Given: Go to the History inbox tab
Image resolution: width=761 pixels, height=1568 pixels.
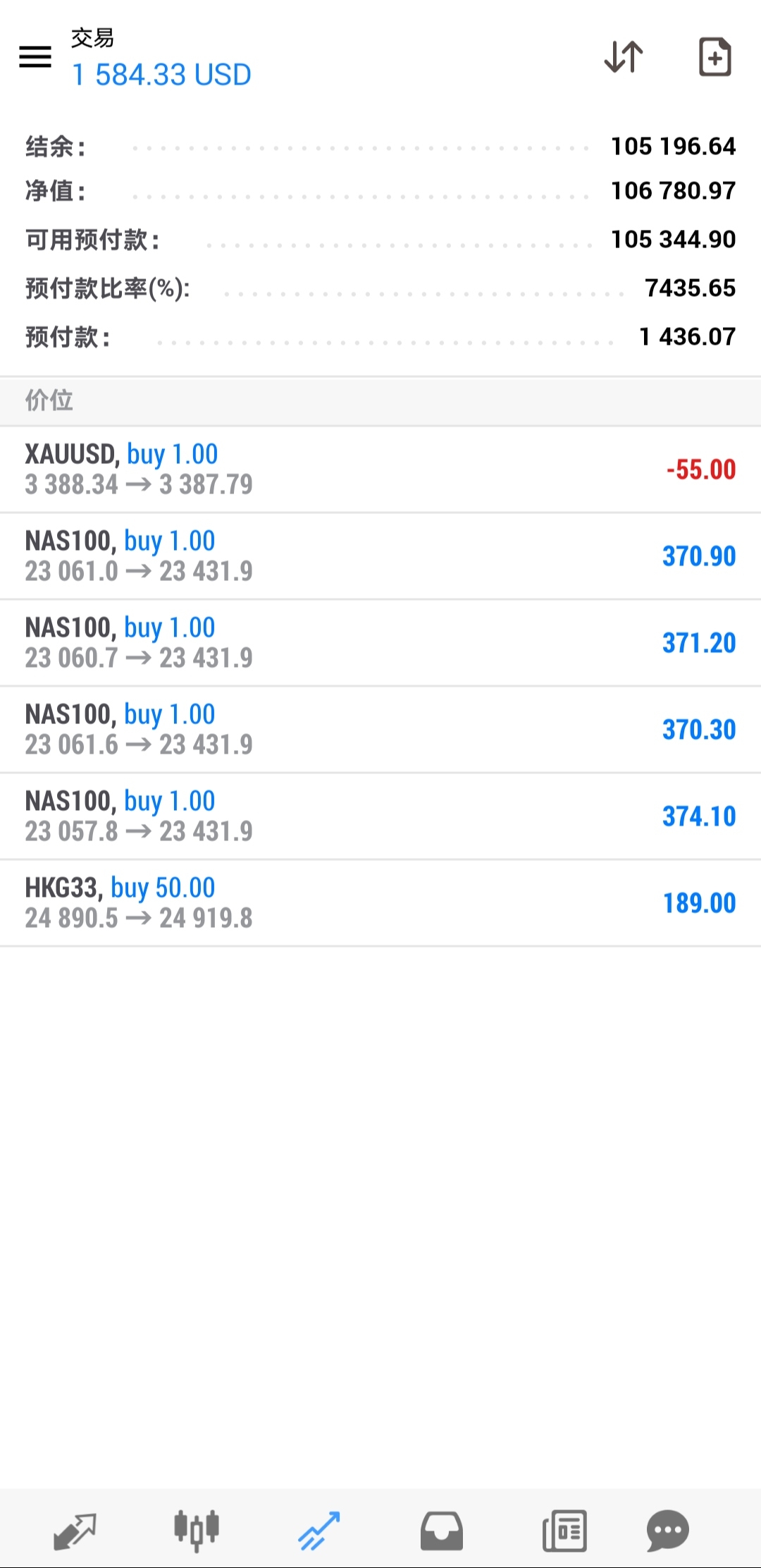Looking at the screenshot, I should 442,1531.
